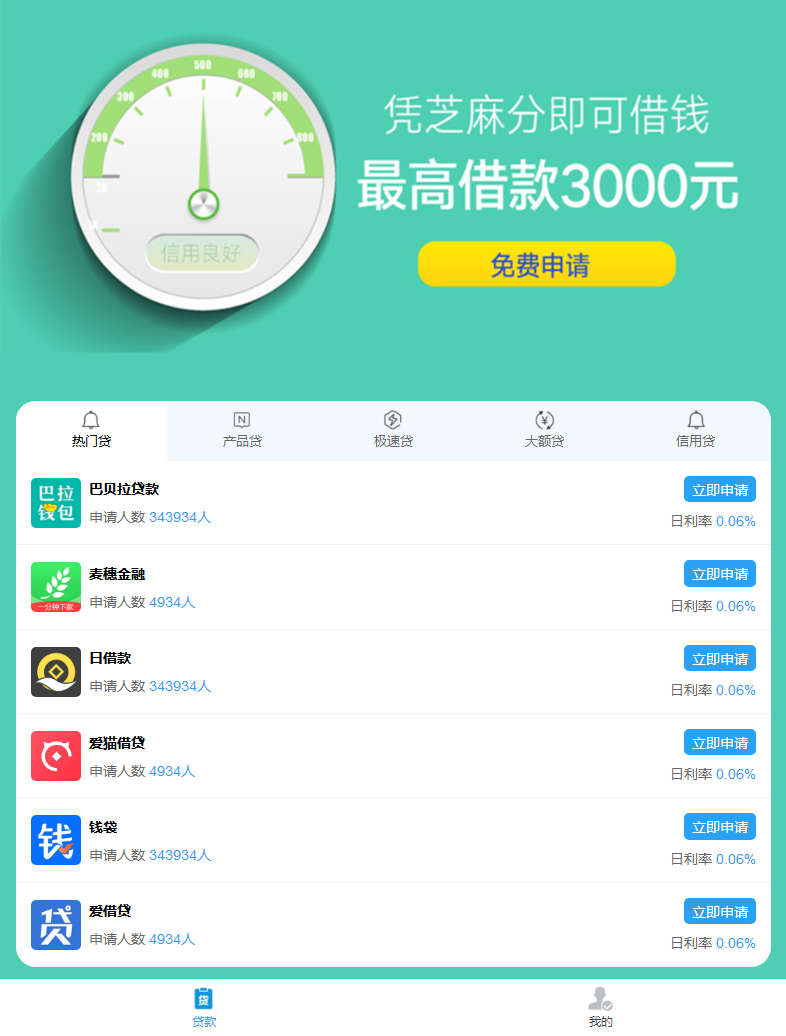Tap 立即申请 next to 爱猫借贷
This screenshot has height=1036, width=786.
point(719,743)
